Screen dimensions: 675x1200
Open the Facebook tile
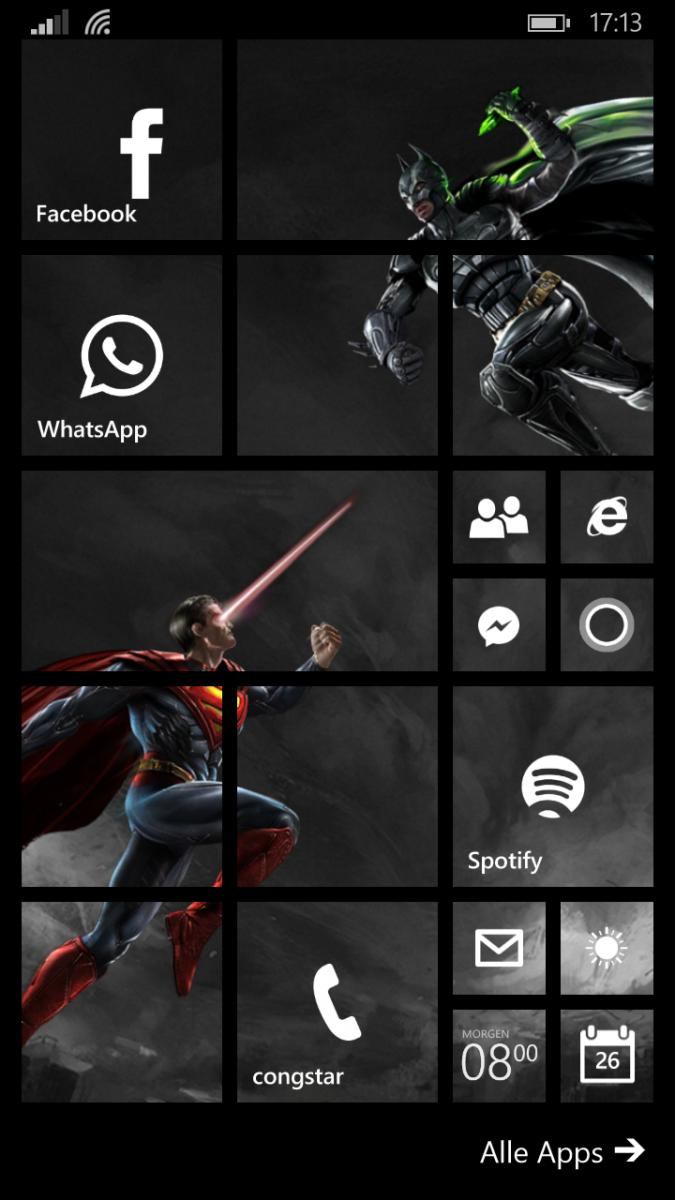(x=121, y=140)
